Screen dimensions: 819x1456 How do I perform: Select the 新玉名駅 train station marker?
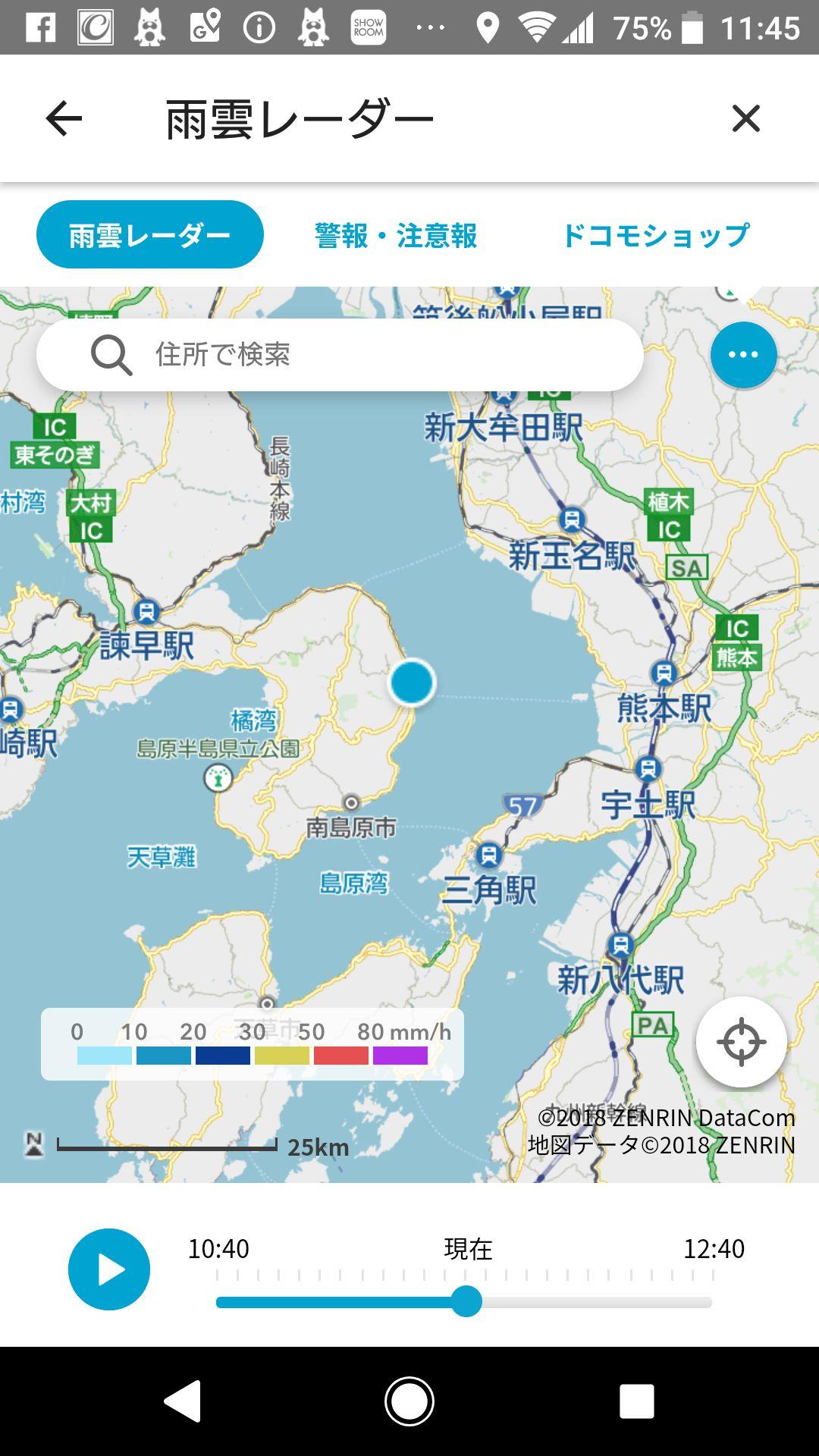click(570, 521)
